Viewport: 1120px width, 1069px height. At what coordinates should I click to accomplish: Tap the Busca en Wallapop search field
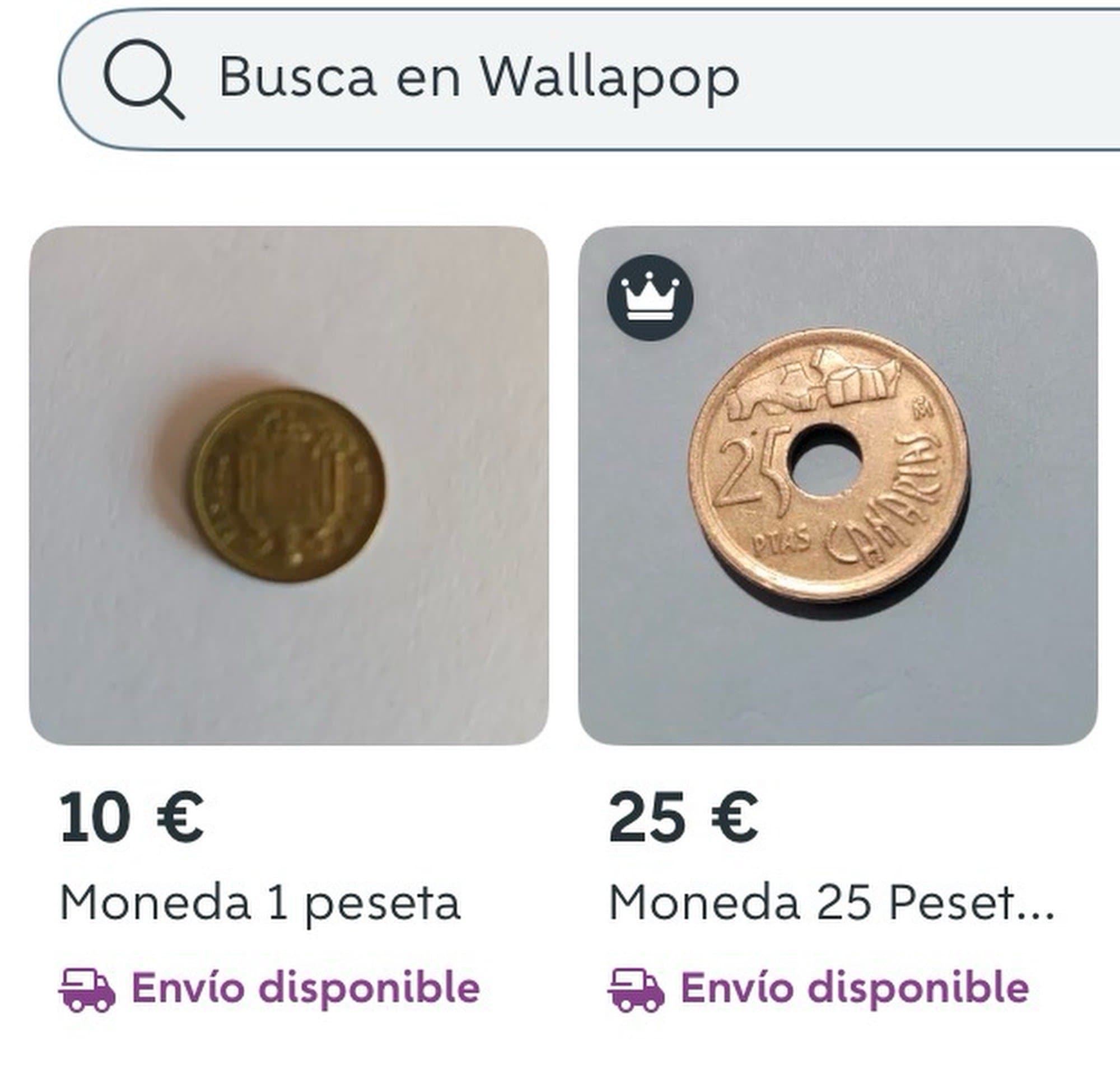click(570, 78)
